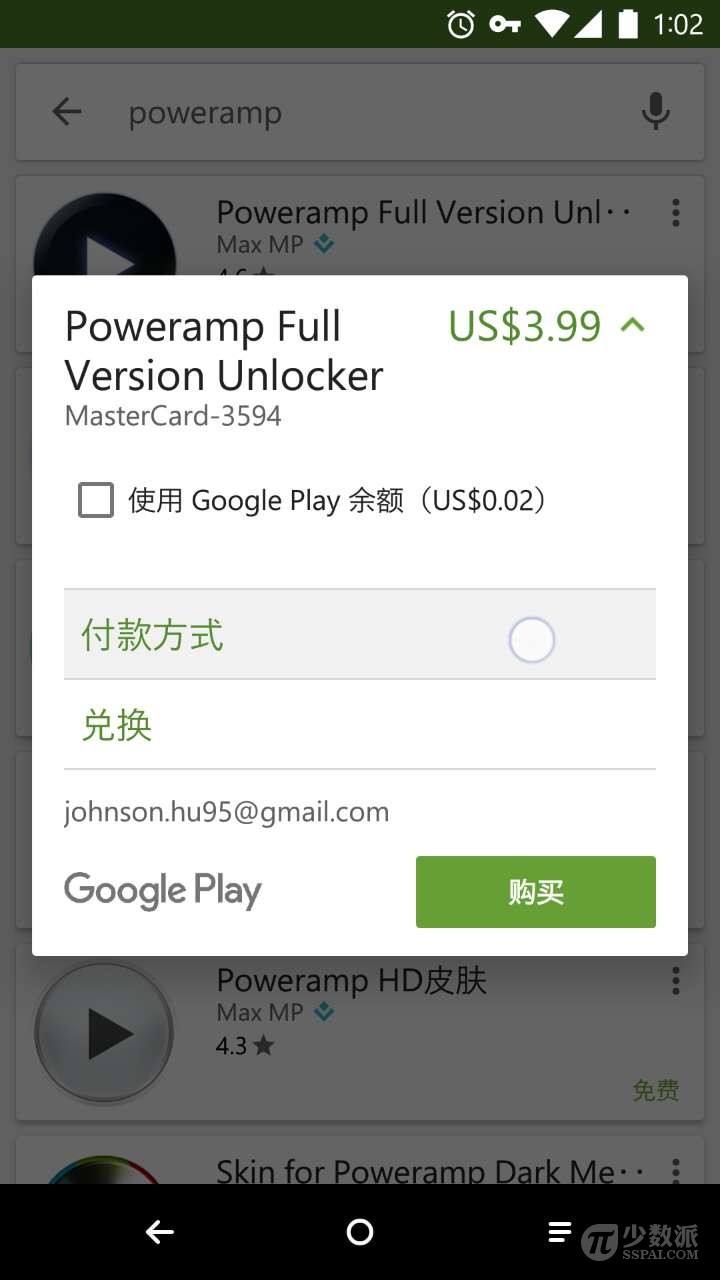Open the MasterCard-3594 payment selector
720x1280 pixels.
pos(172,416)
